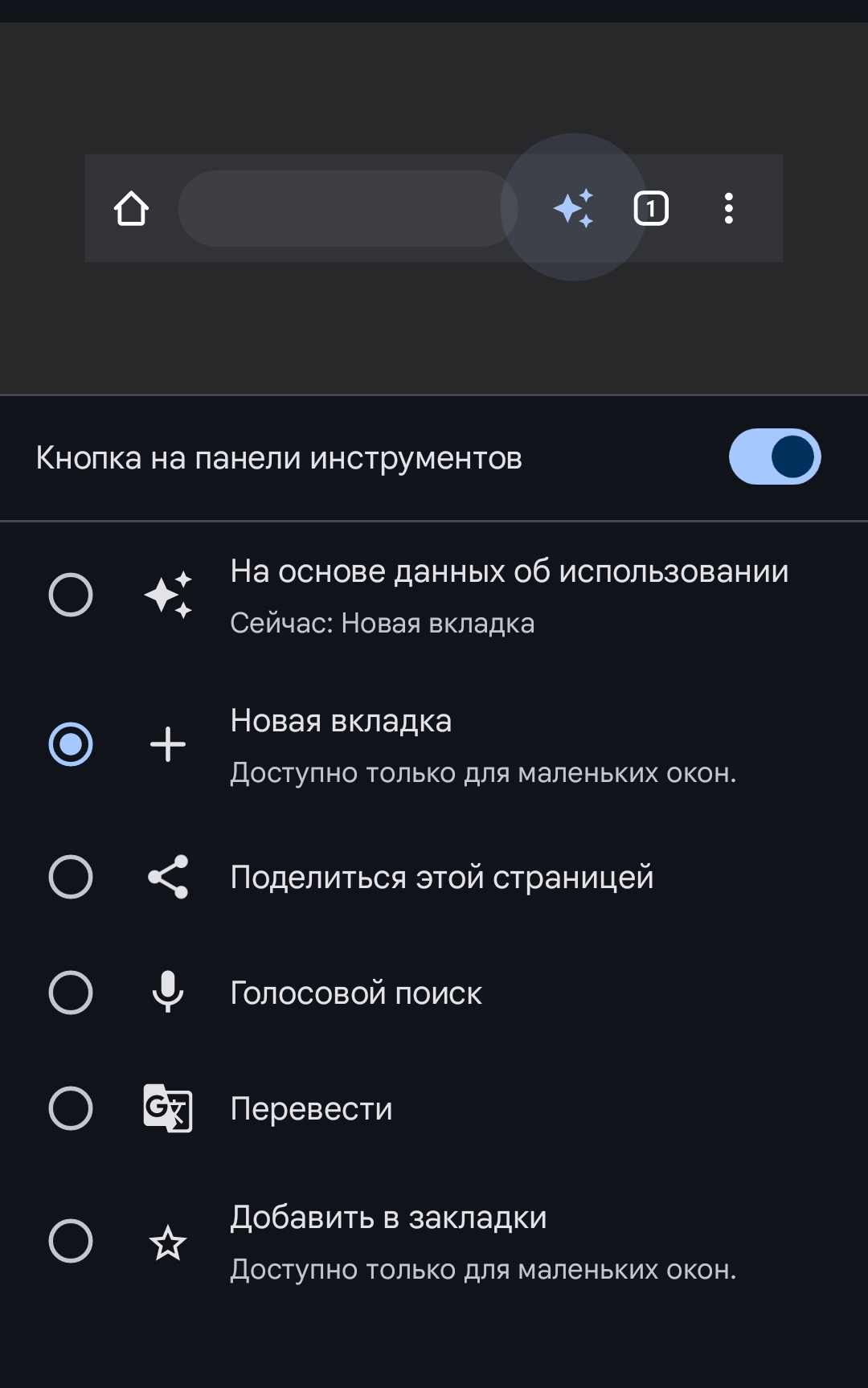
Task: Set the toolbar shortcut to "Перевести"
Action: pos(71,1108)
